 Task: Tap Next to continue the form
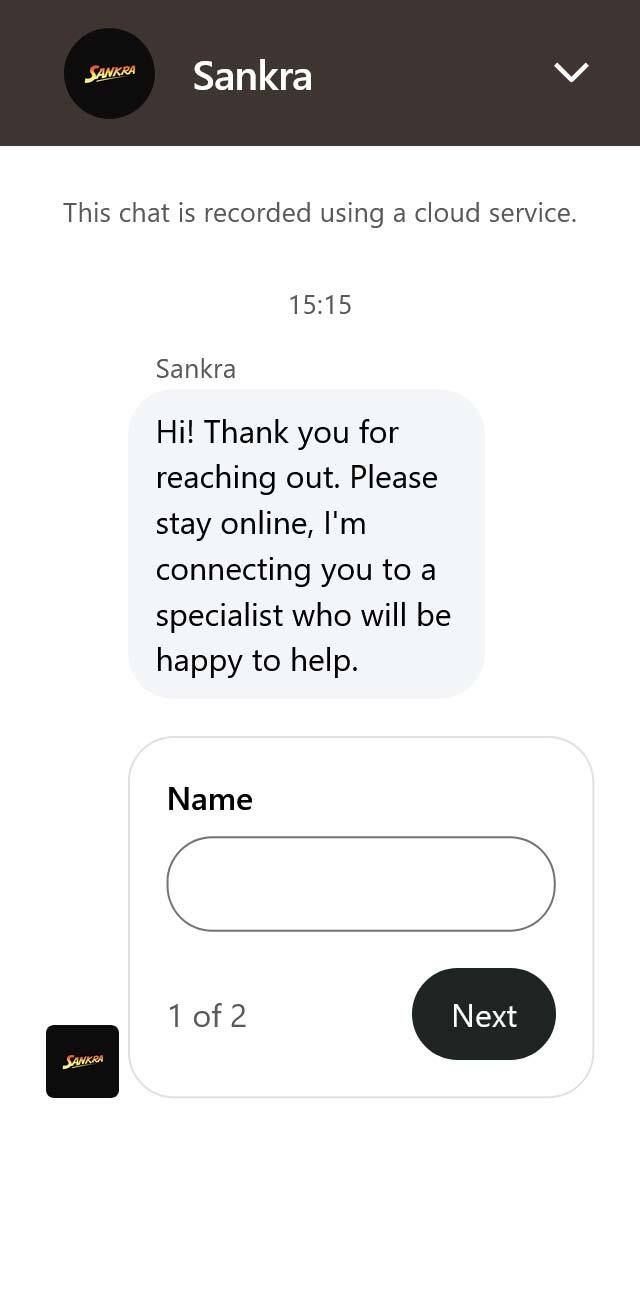(x=484, y=1015)
